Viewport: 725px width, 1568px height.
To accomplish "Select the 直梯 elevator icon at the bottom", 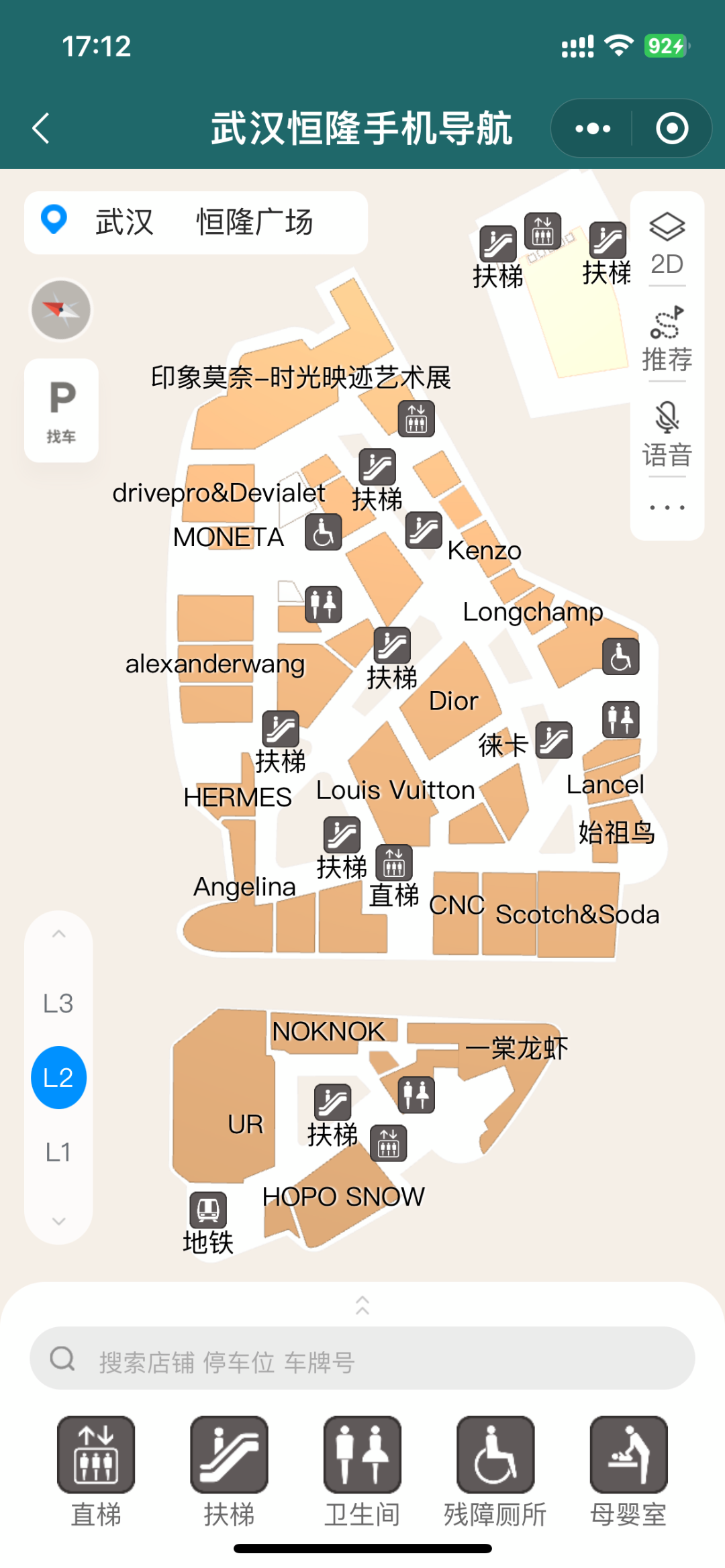I will [x=96, y=1464].
